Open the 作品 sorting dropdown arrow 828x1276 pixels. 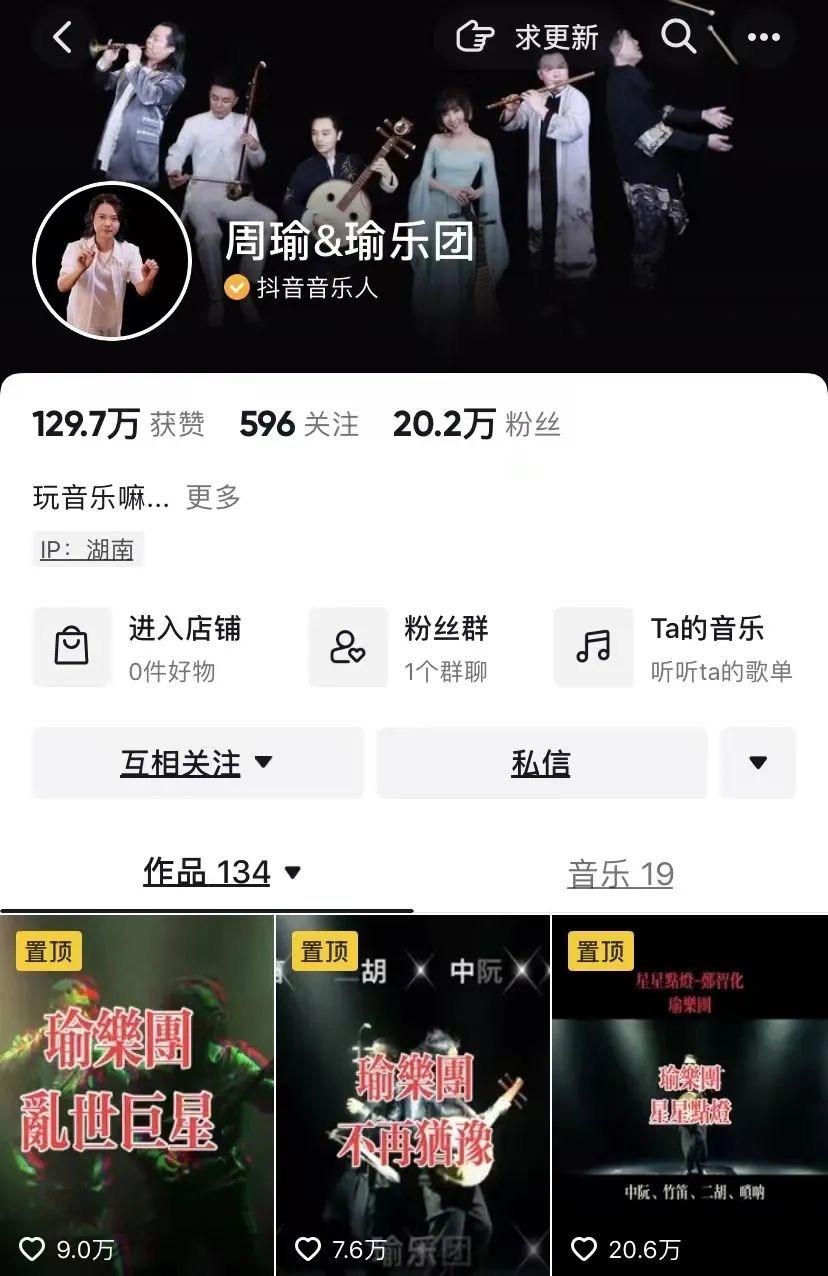[x=292, y=872]
